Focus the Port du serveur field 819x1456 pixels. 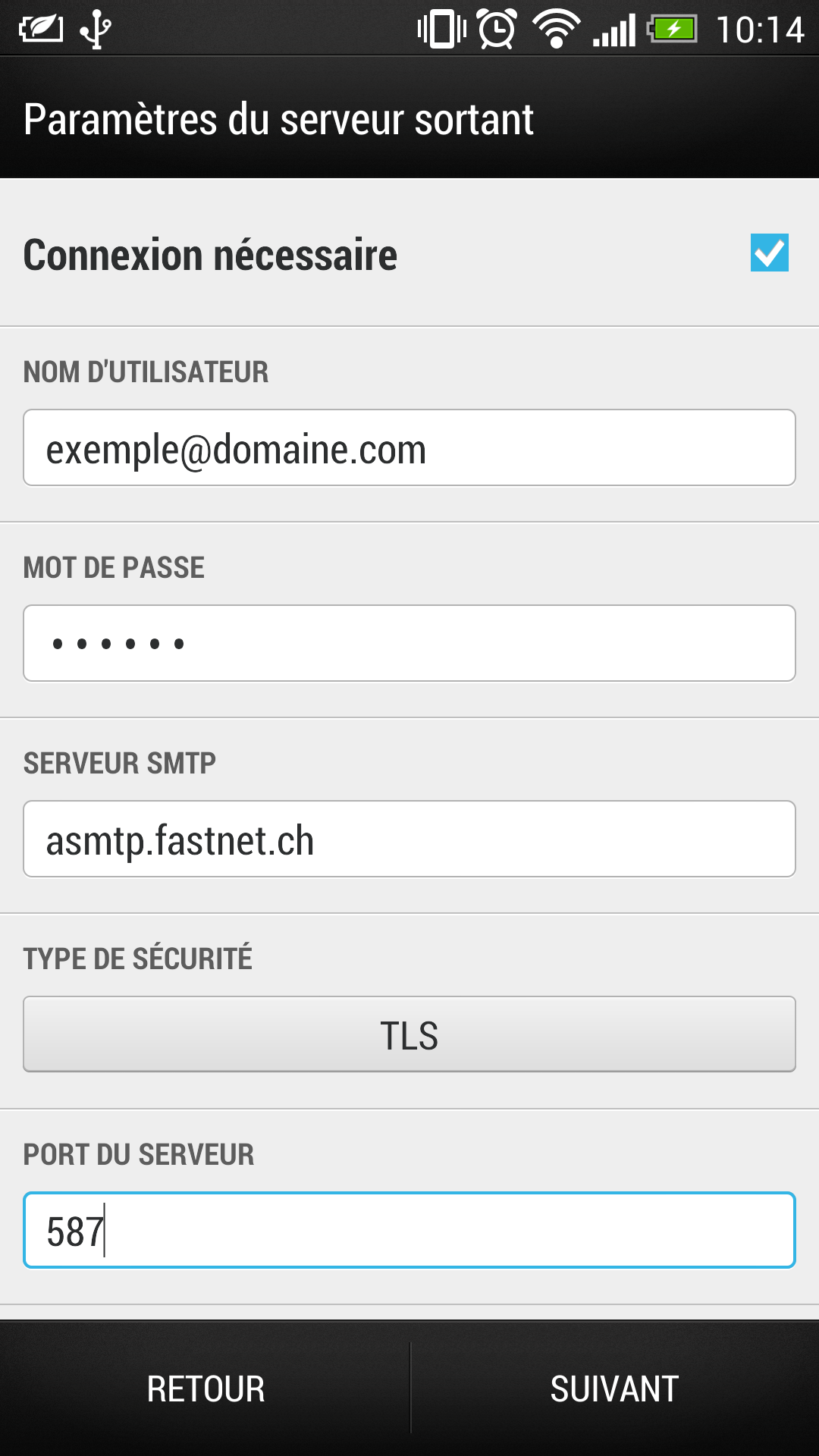click(x=409, y=1230)
